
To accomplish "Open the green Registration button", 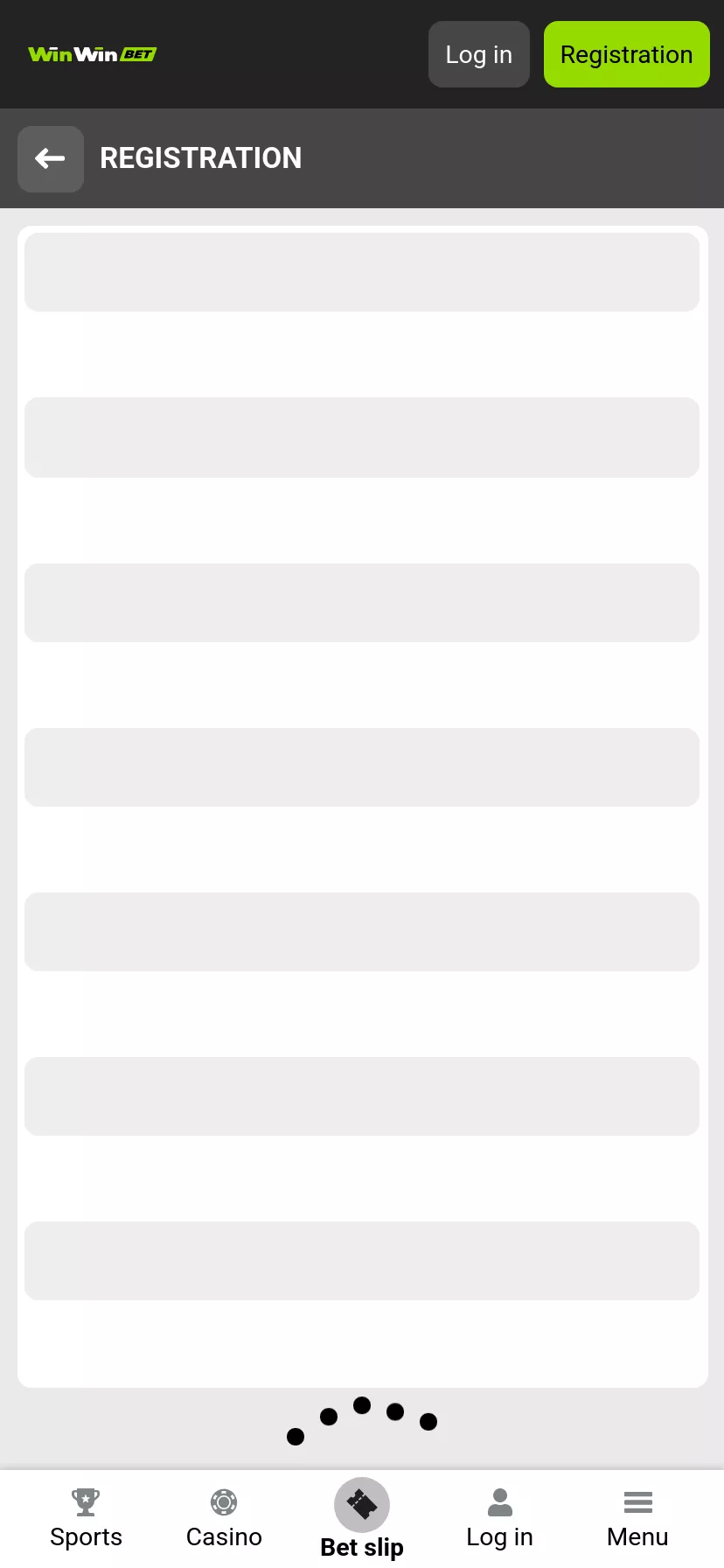I will click(626, 54).
